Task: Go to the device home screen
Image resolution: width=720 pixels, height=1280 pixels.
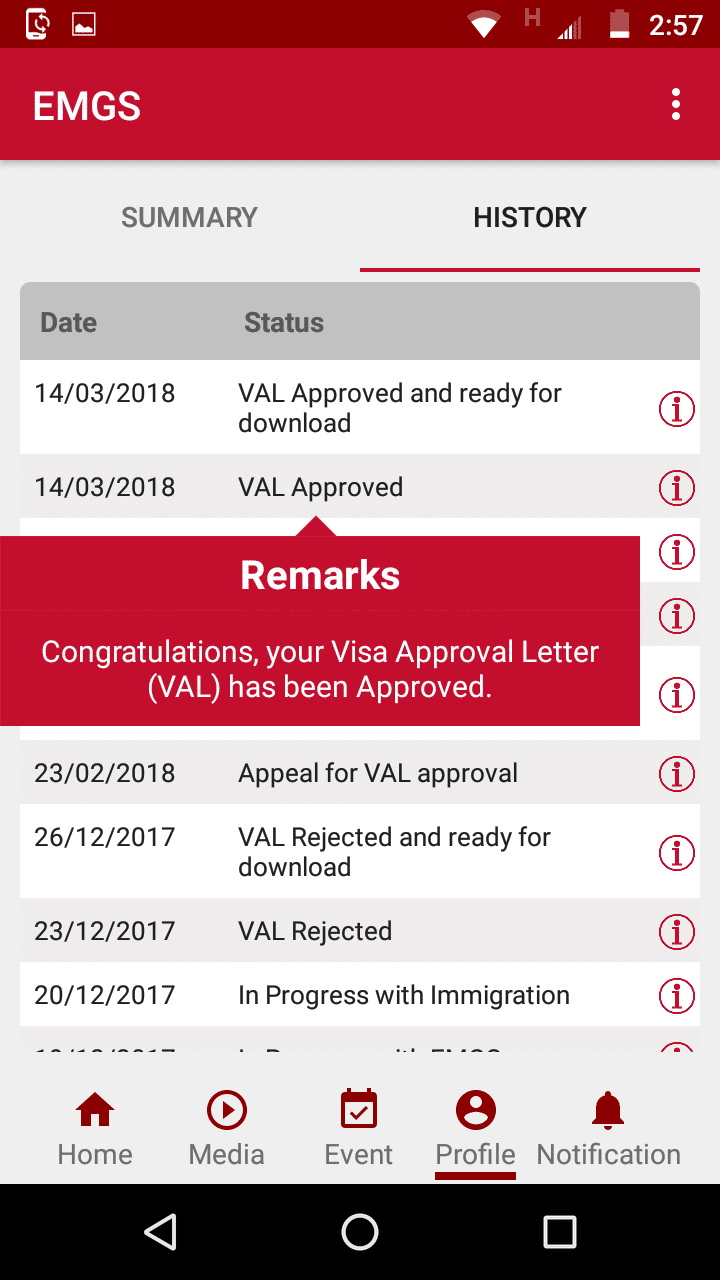Action: tap(360, 1232)
